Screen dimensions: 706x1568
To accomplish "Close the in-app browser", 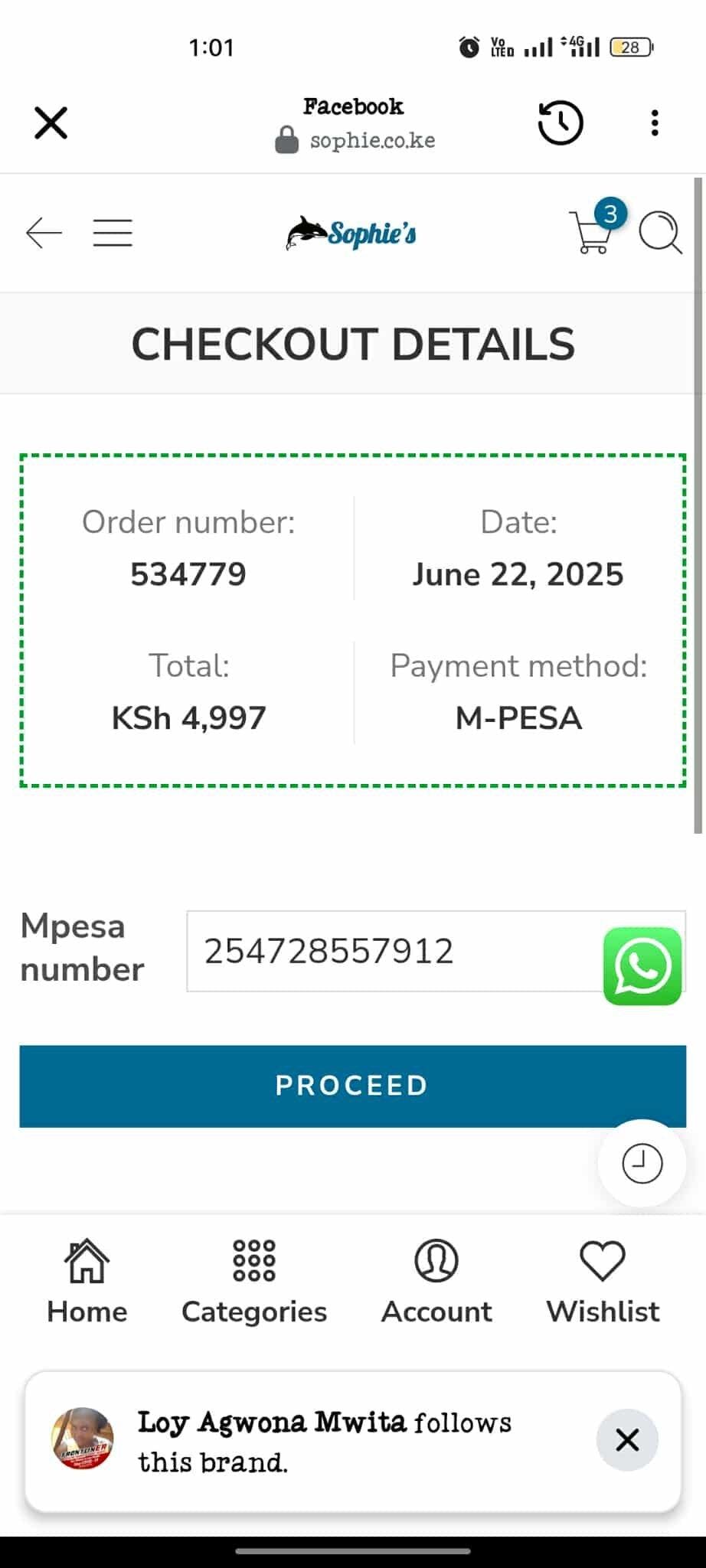I will [51, 122].
